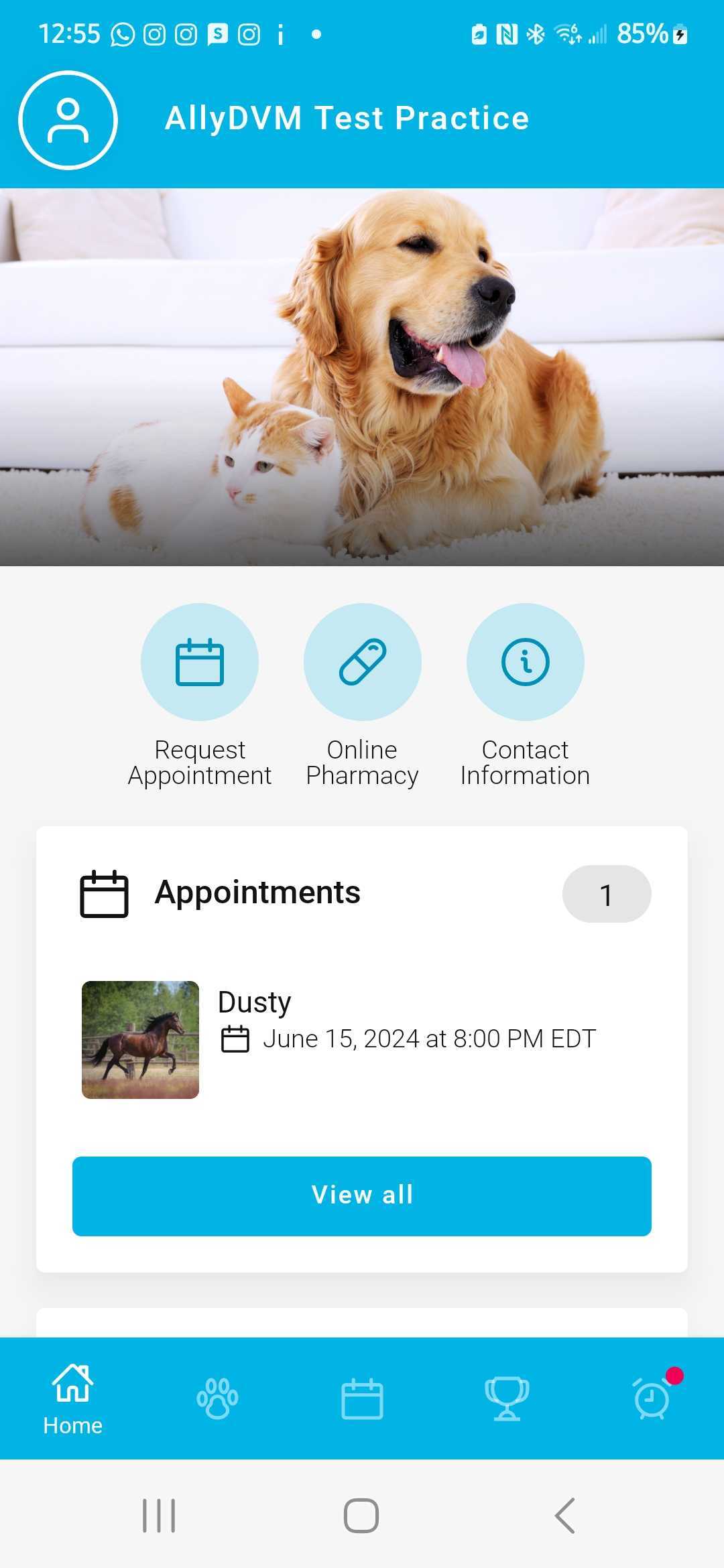The image size is (724, 1568).
Task: View Contact Information
Action: coord(525,662)
